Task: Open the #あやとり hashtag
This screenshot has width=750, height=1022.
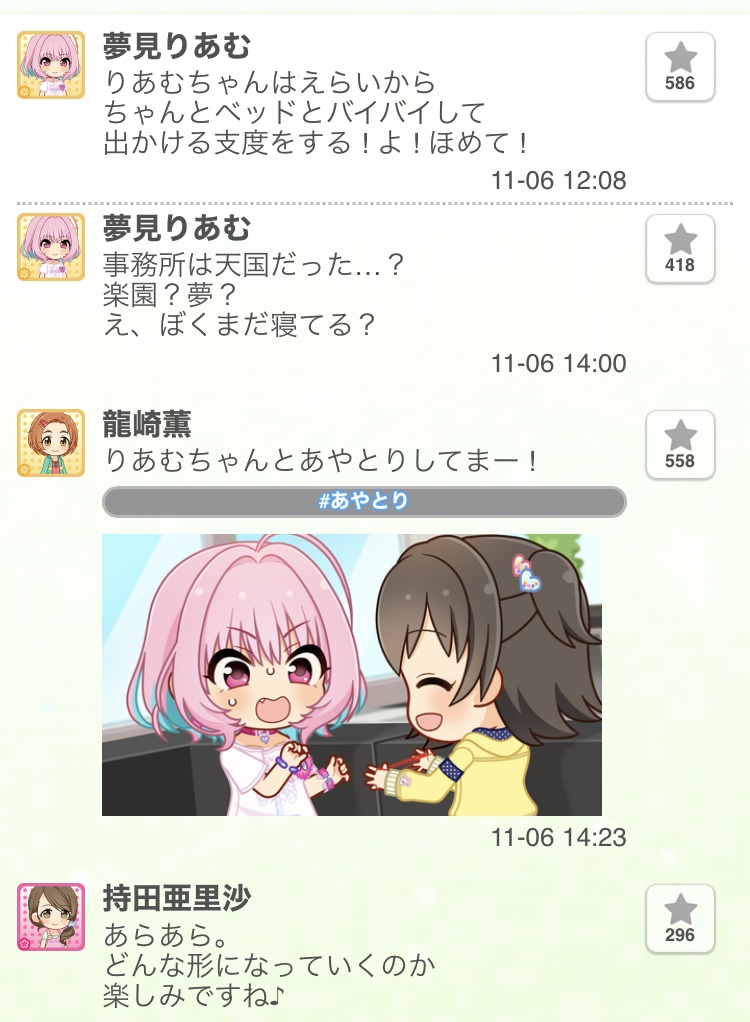Action: click(364, 502)
